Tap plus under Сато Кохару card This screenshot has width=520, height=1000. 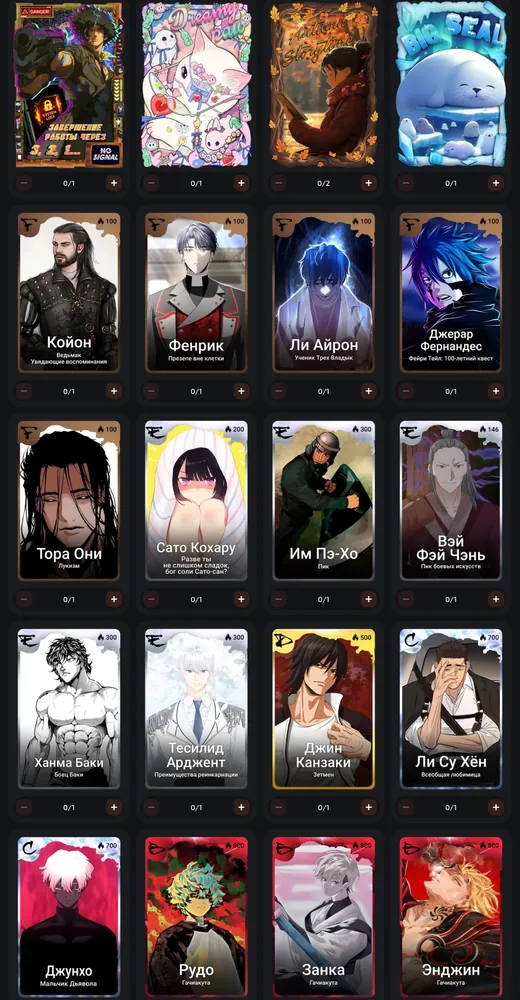pyautogui.click(x=241, y=599)
